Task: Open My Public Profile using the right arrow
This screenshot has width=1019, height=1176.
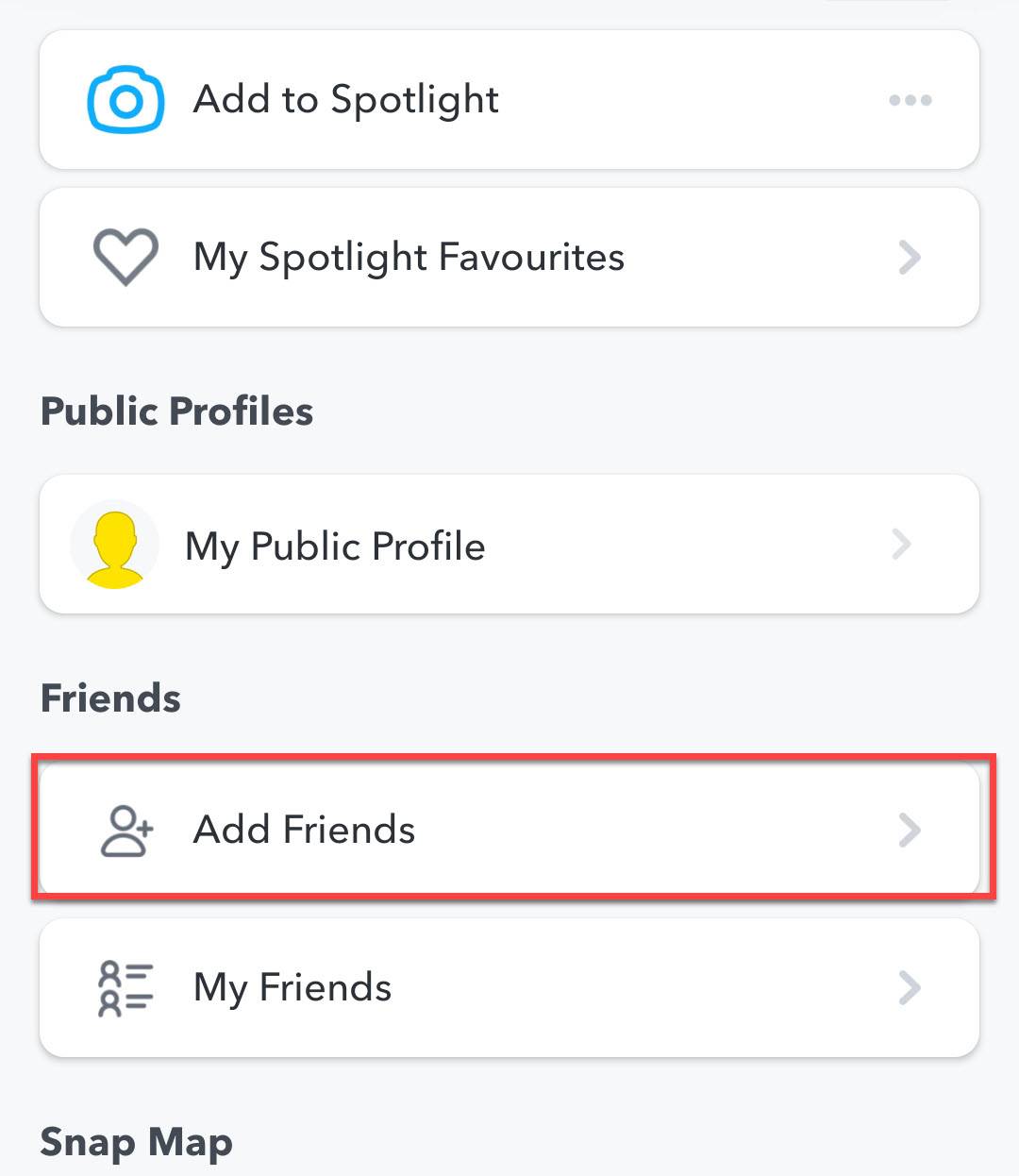Action: click(x=903, y=546)
